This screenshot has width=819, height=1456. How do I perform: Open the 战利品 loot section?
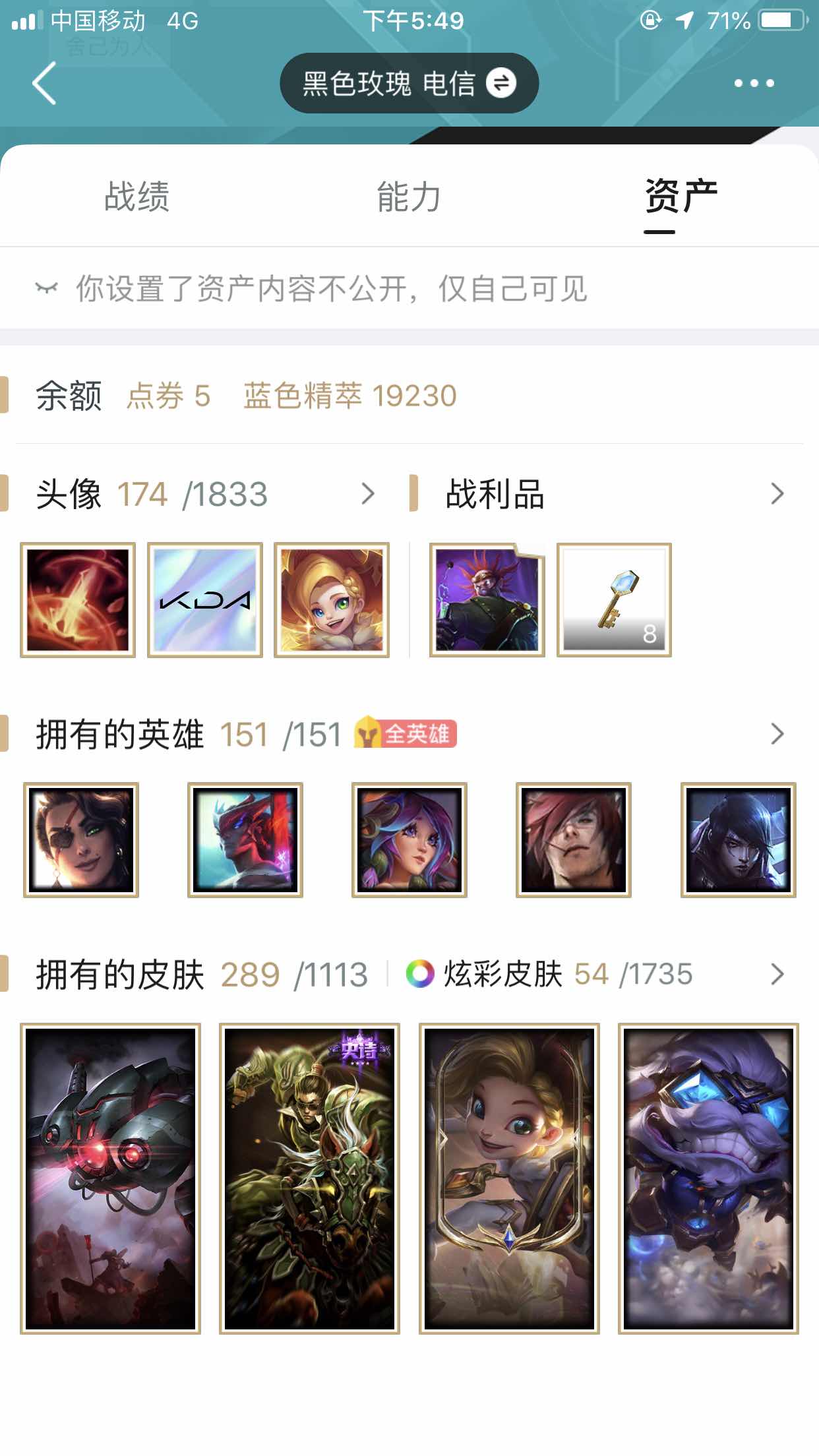click(x=777, y=494)
